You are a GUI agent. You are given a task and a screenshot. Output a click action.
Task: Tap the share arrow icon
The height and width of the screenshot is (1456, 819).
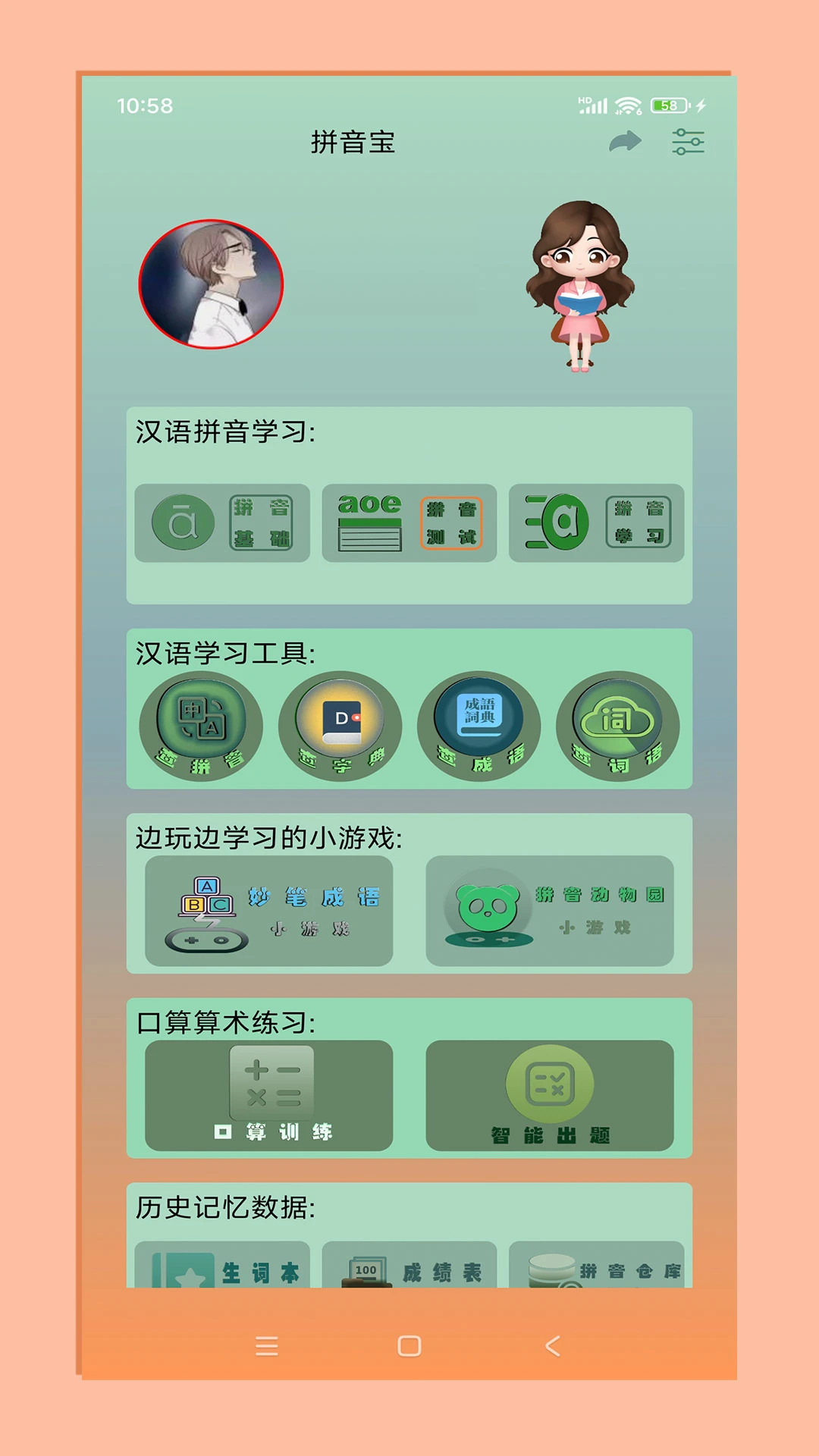click(625, 142)
